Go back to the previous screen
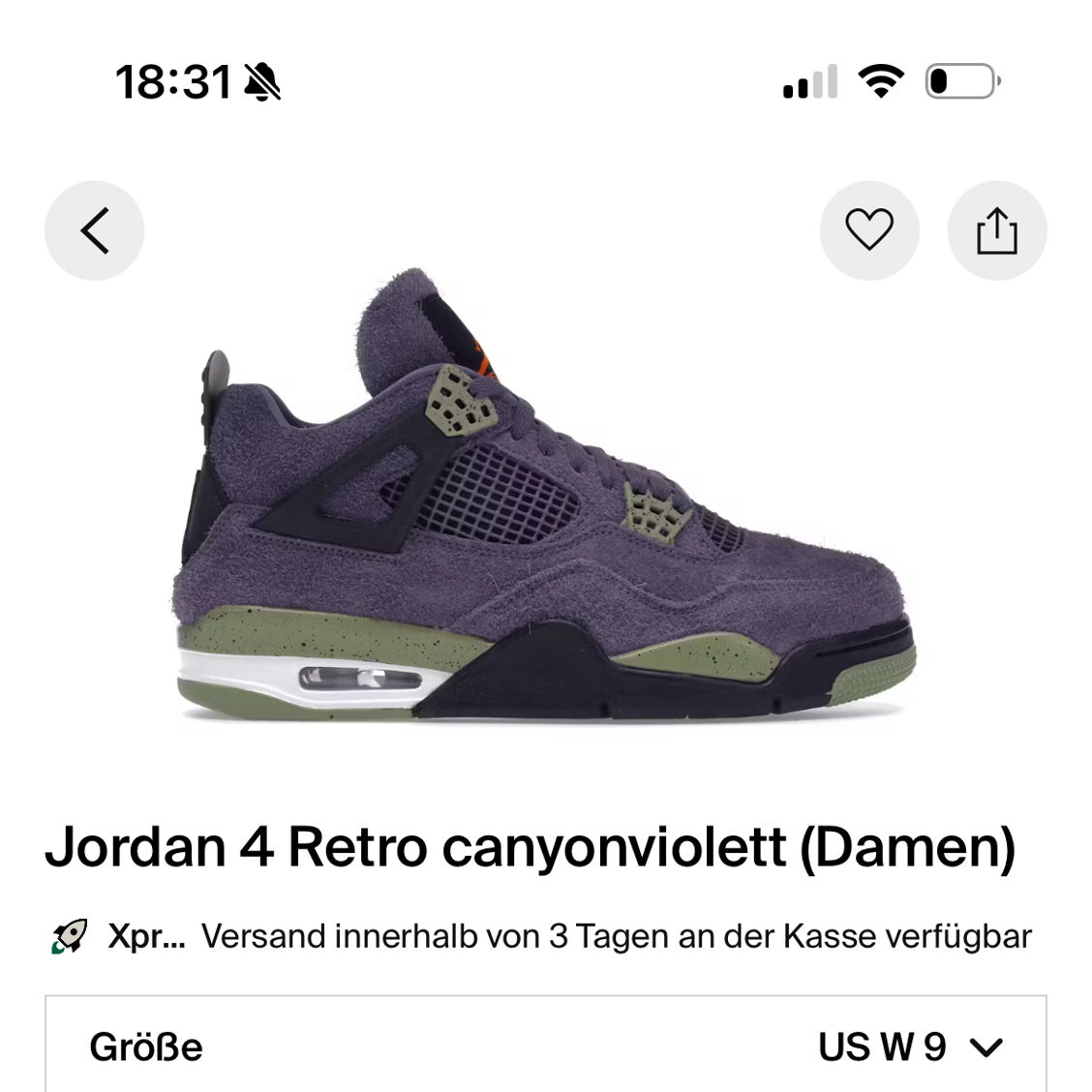Image resolution: width=1092 pixels, height=1092 pixels. (x=94, y=230)
